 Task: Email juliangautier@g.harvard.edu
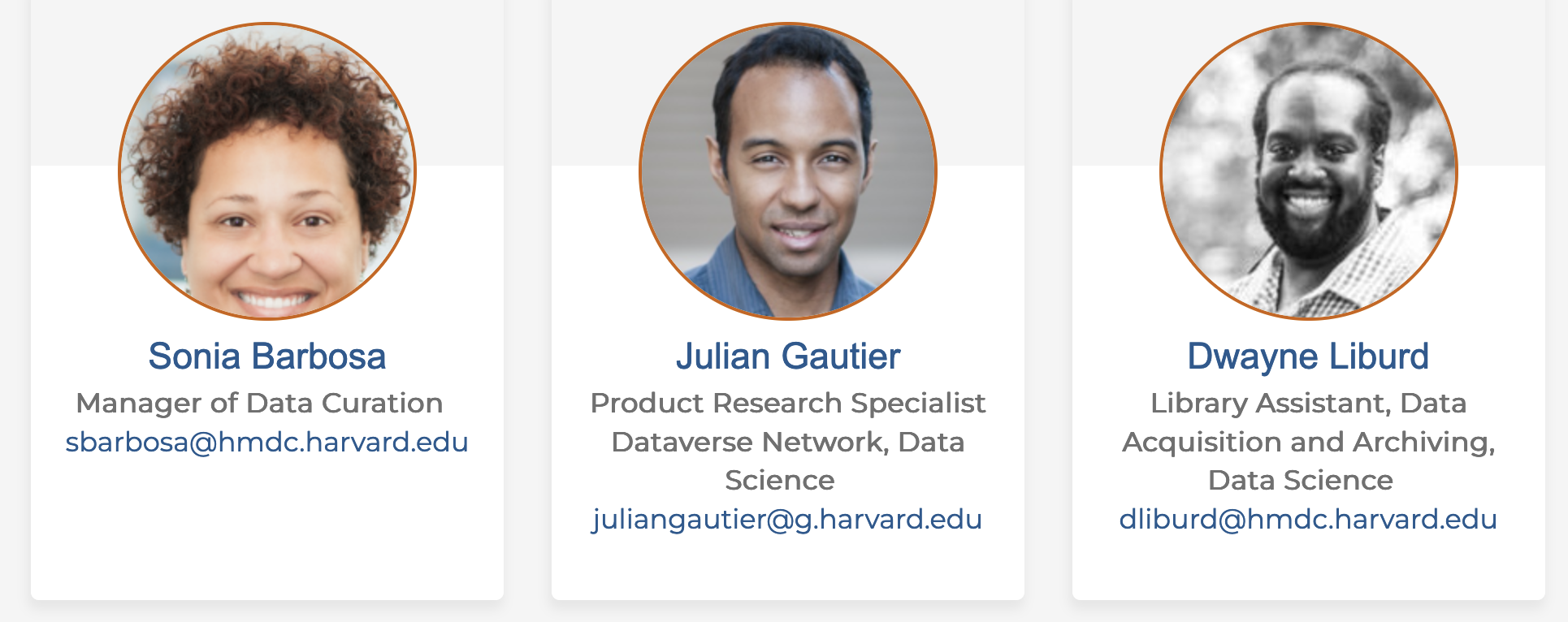(x=787, y=519)
